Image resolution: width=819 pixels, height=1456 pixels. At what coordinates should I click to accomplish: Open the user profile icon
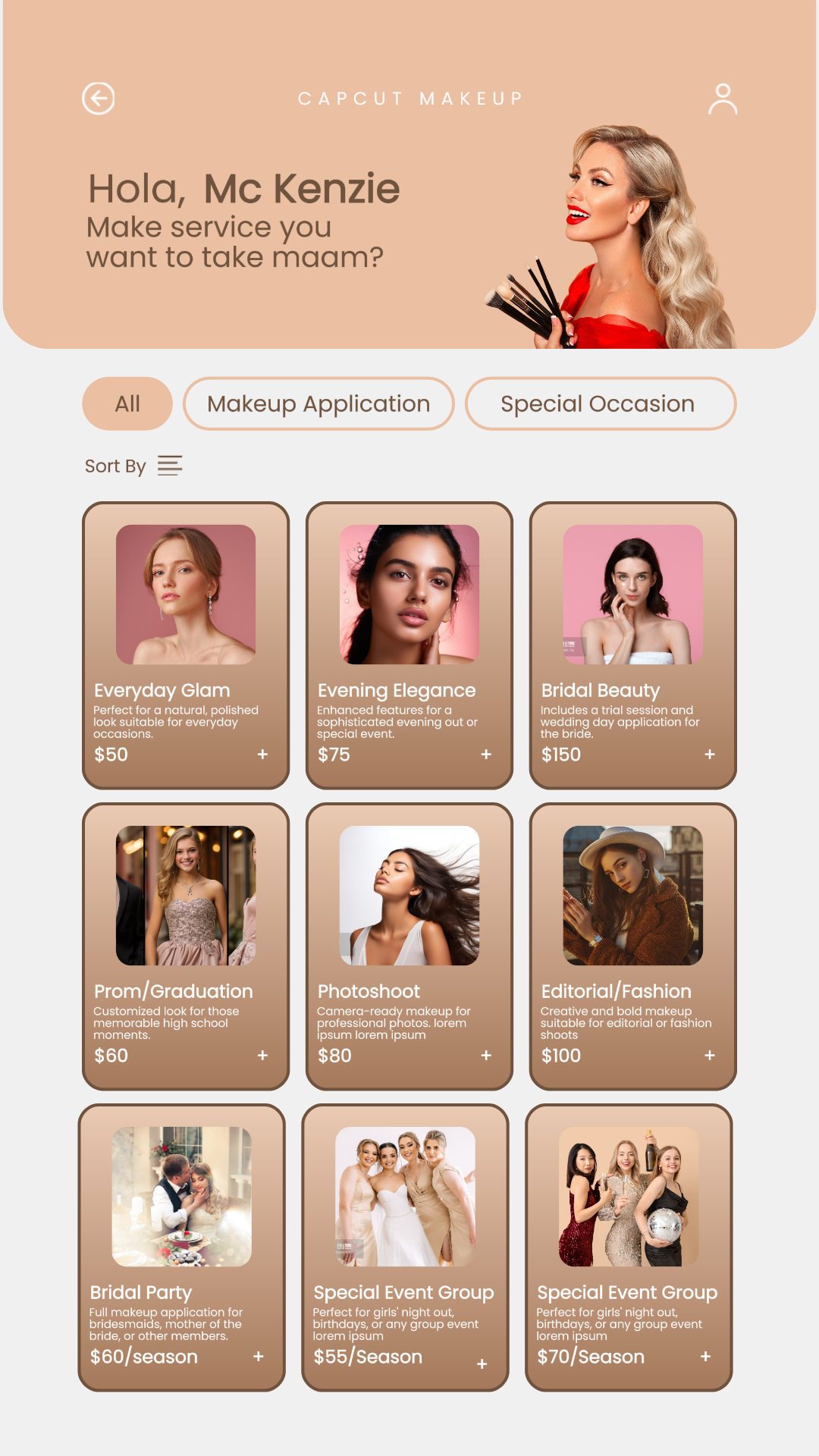[x=722, y=99]
